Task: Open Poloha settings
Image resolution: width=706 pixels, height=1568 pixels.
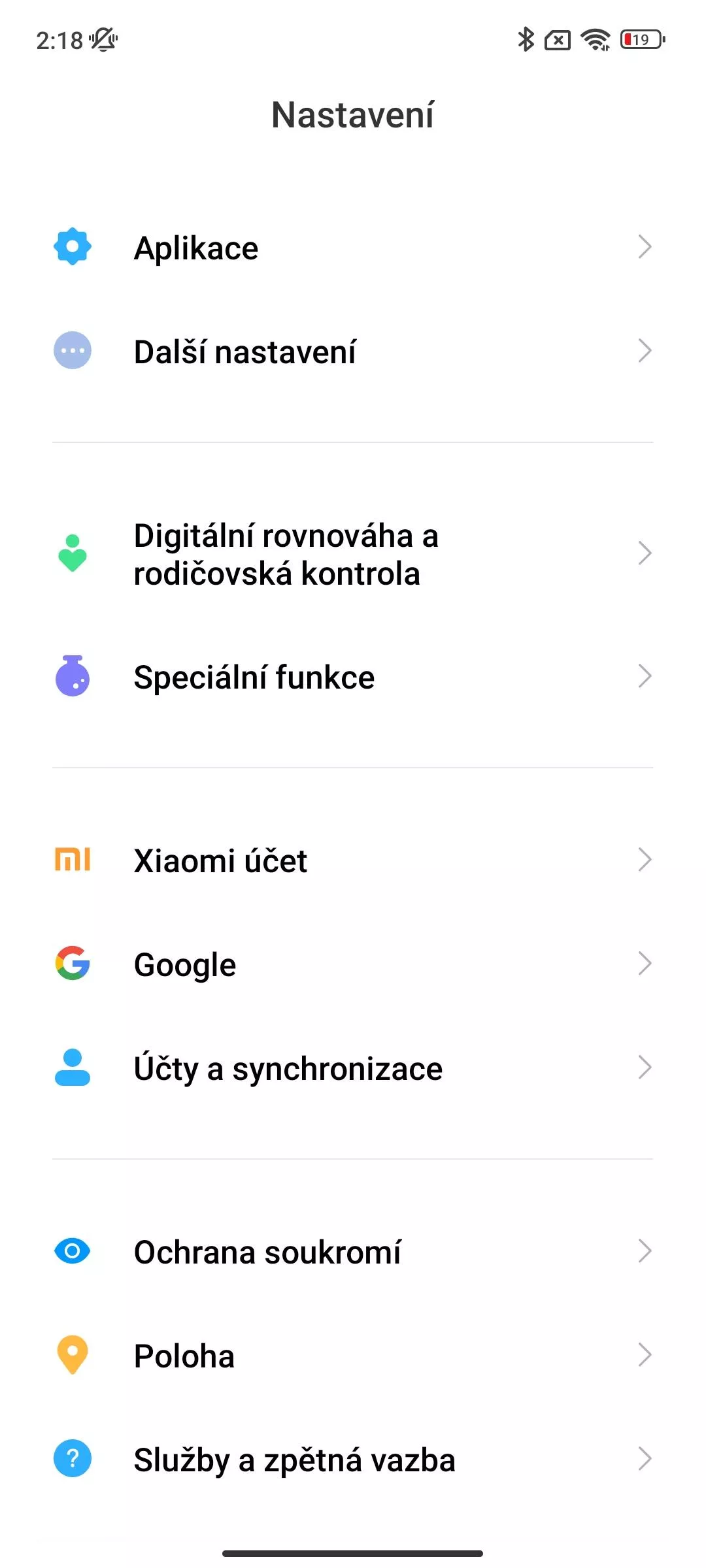Action: 353,1356
